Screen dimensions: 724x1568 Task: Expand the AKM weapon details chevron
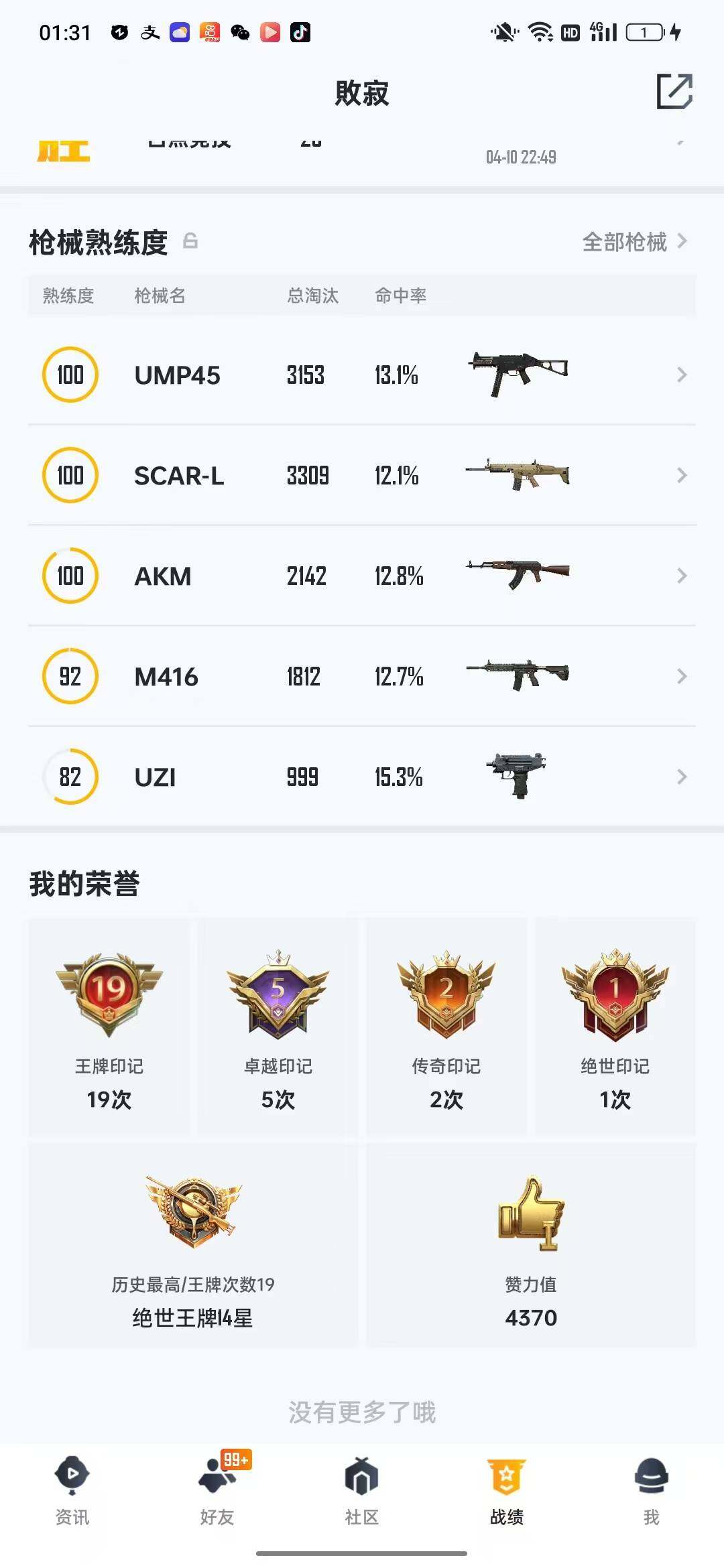682,576
